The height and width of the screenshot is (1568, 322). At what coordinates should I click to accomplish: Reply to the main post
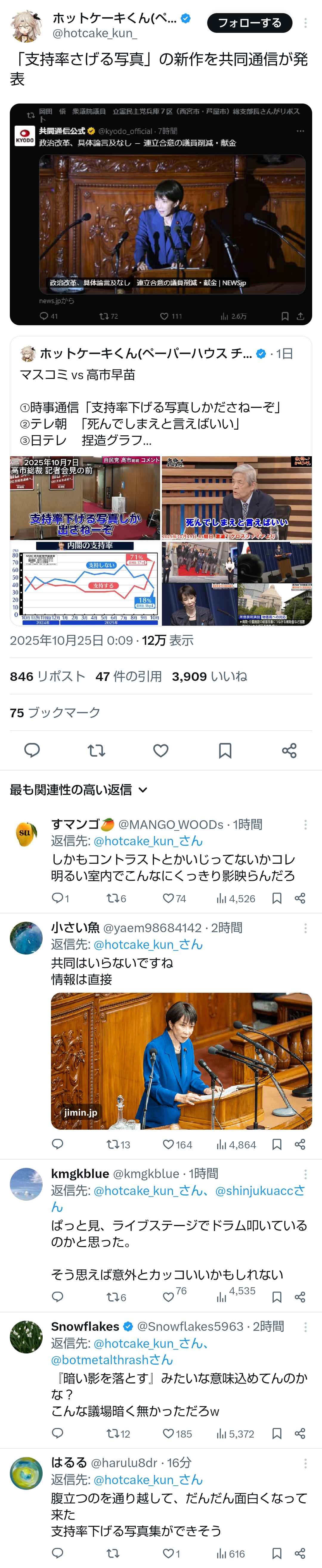pos(32,750)
